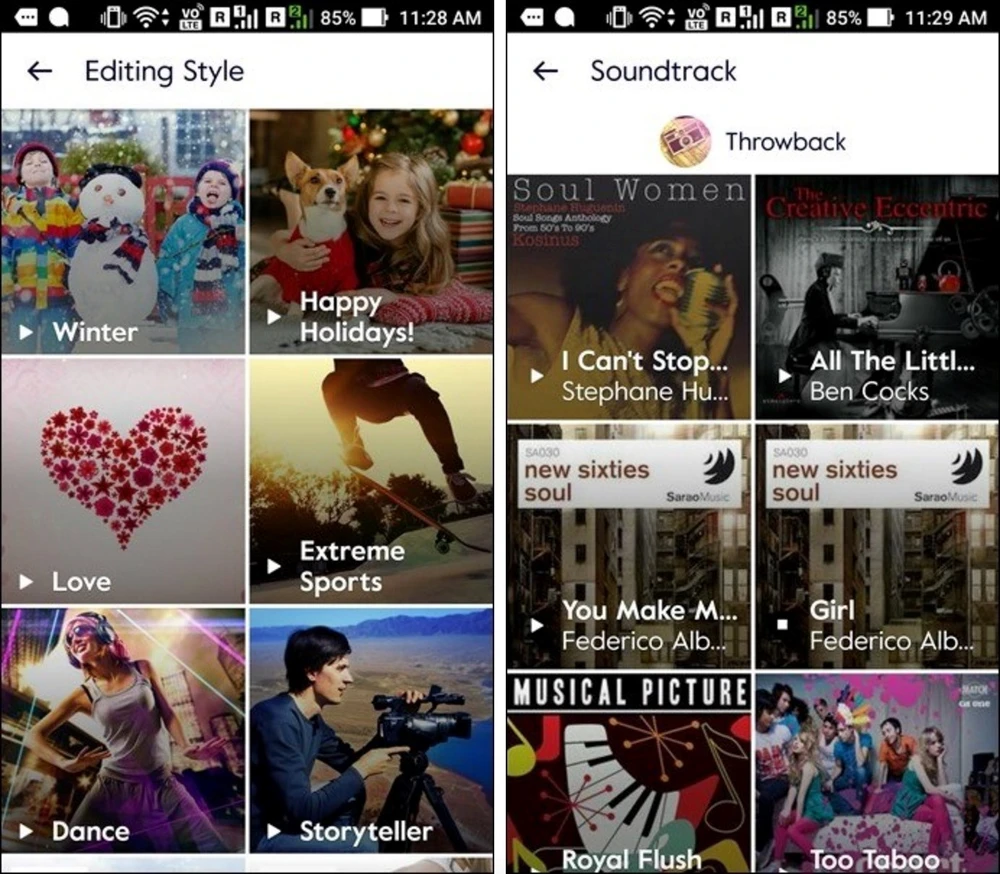Select the Winter editing style
Viewport: 1000px width, 874px height.
(122, 231)
